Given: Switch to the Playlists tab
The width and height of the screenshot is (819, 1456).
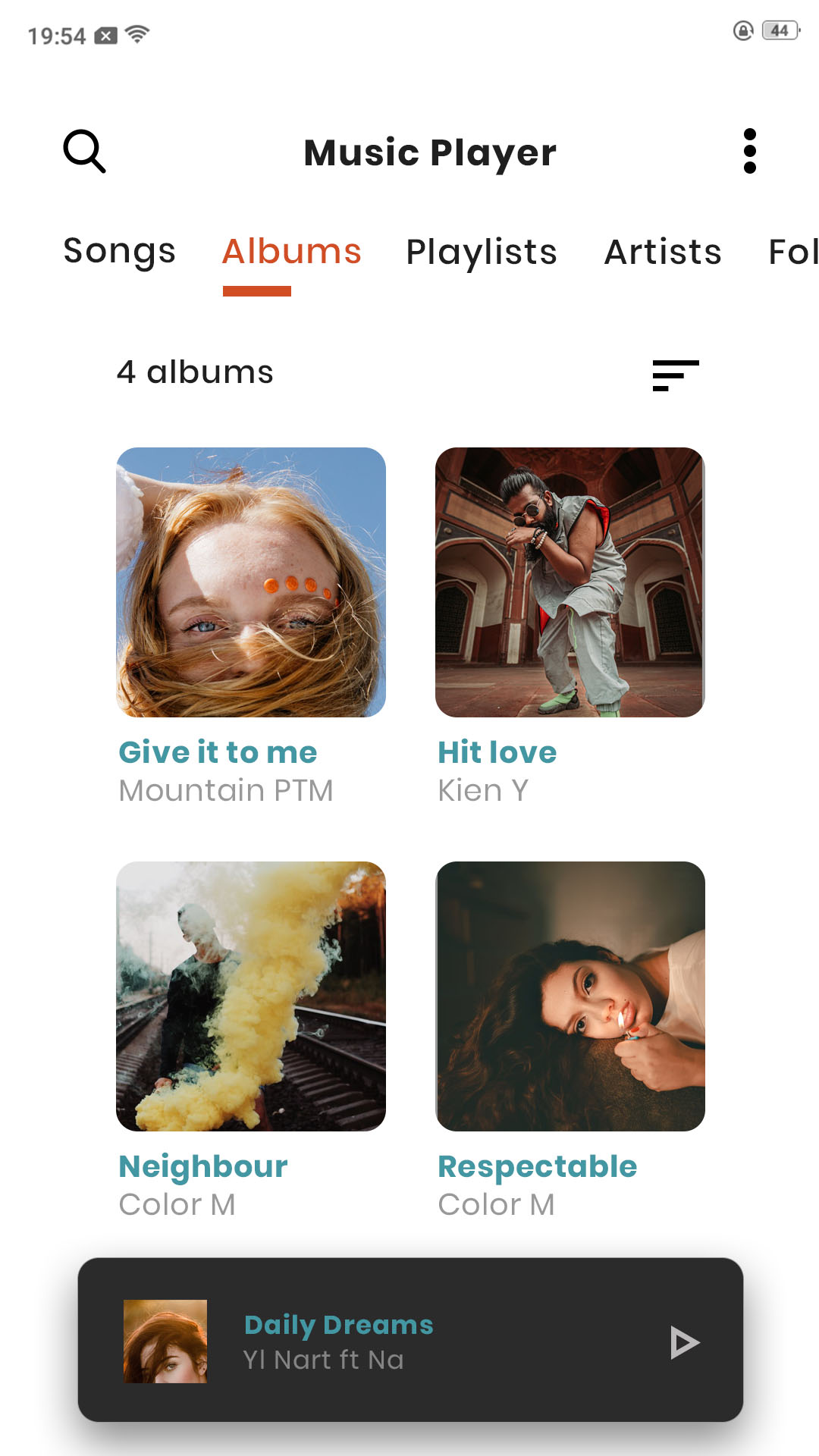Looking at the screenshot, I should [482, 252].
